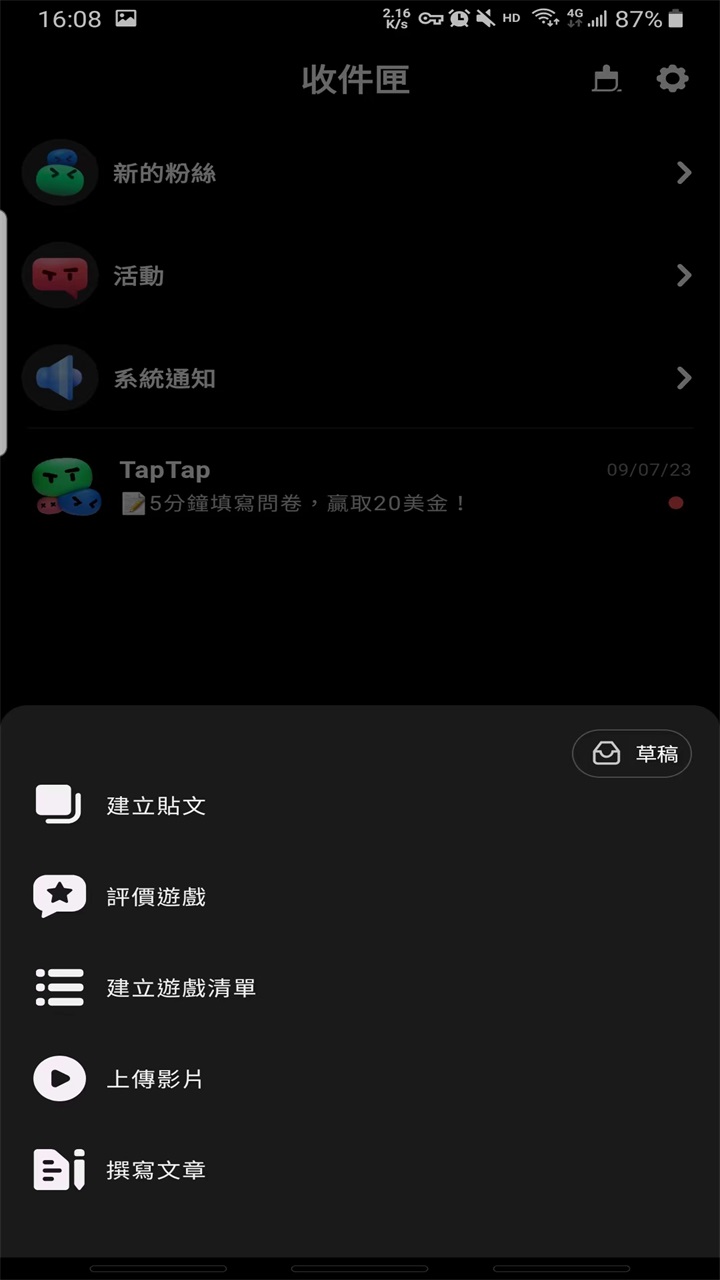Expand the 系統通知 section chevron
720x1280 pixels.
(x=684, y=378)
